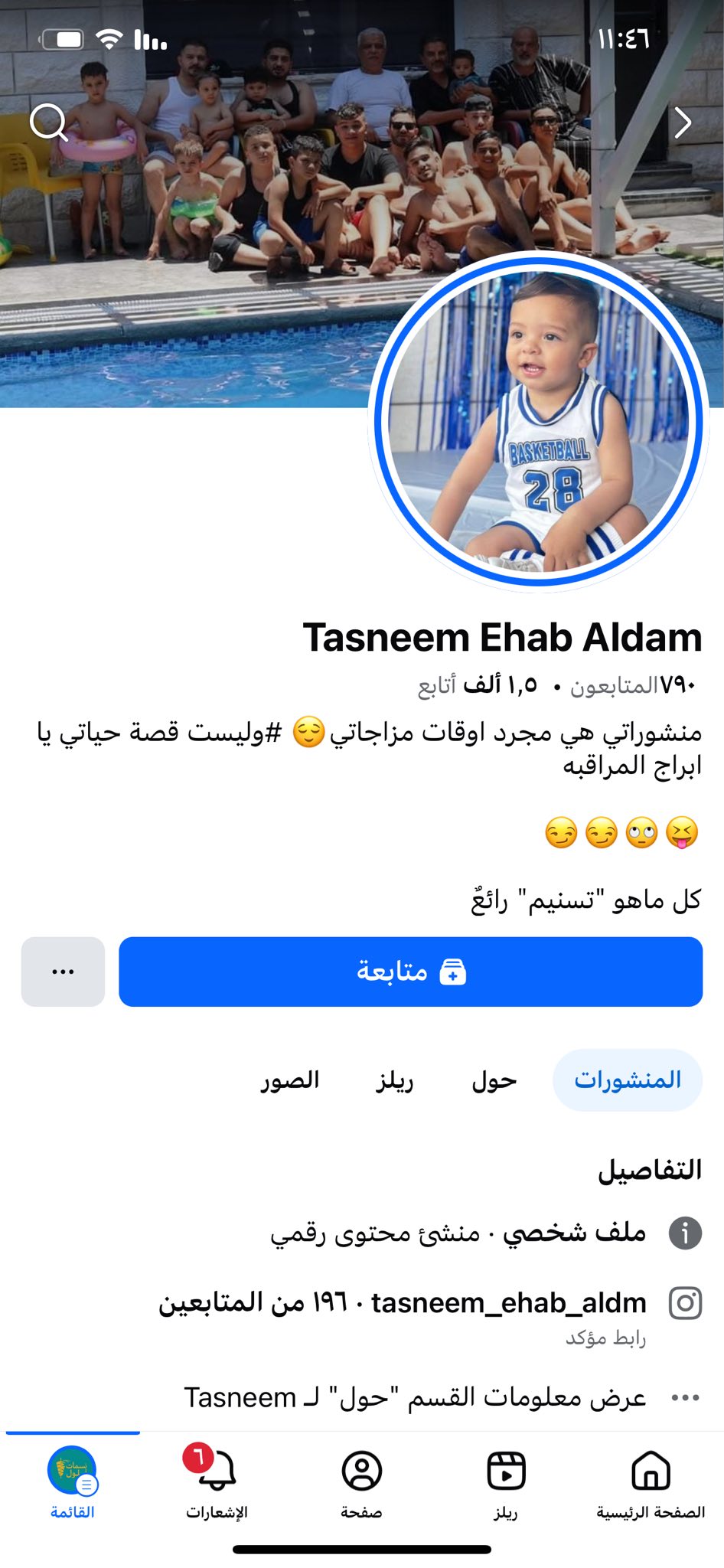Switch to the الصور tab
Viewport: 724px width, 1568px height.
[290, 1080]
